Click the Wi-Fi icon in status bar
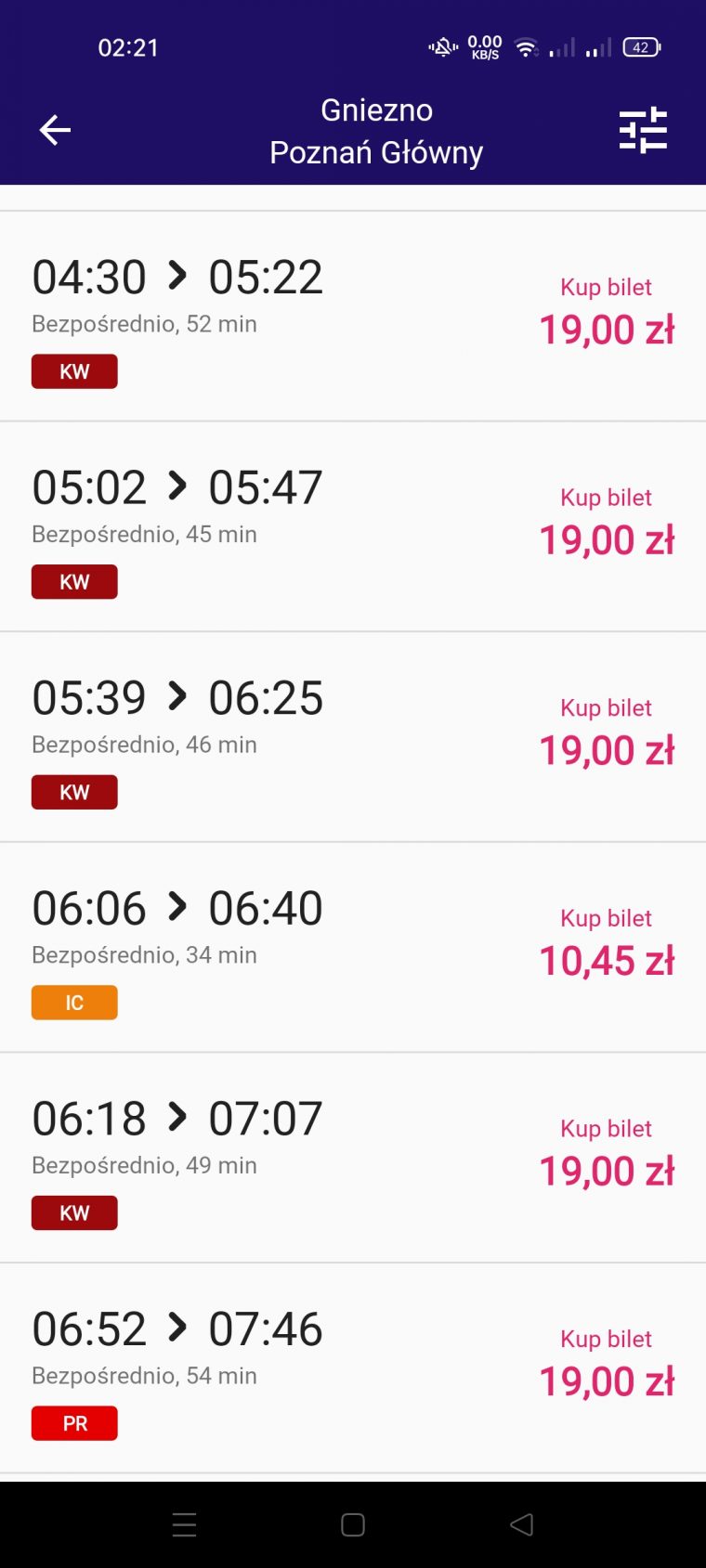 pyautogui.click(x=527, y=47)
